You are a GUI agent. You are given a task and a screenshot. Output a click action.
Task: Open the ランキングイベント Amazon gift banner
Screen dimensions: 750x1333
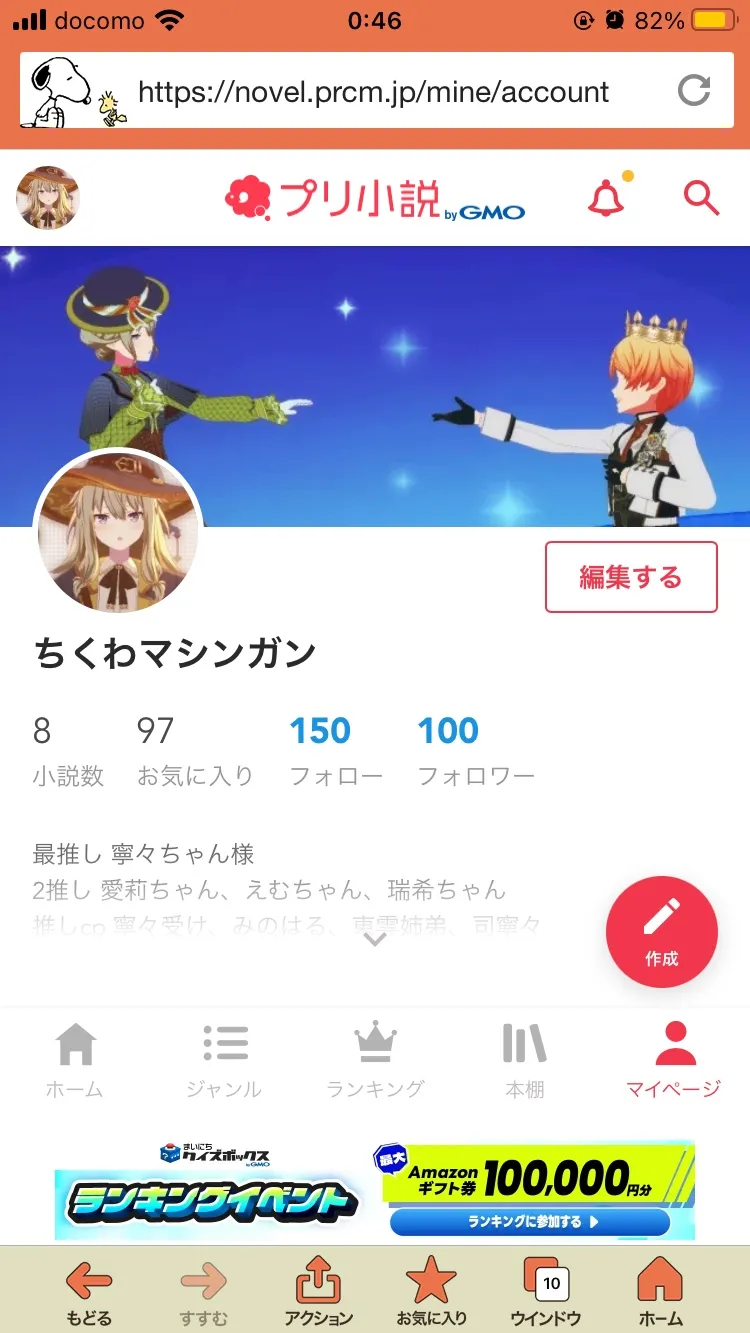pyautogui.click(x=375, y=1191)
